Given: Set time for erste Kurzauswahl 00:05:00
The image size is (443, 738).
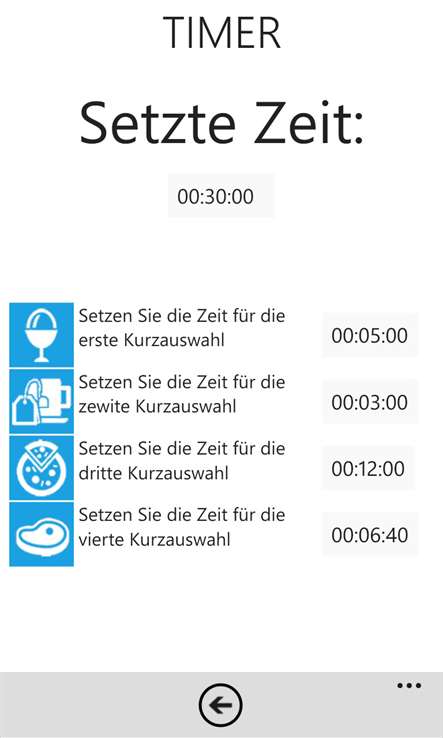Looking at the screenshot, I should (x=370, y=335).
